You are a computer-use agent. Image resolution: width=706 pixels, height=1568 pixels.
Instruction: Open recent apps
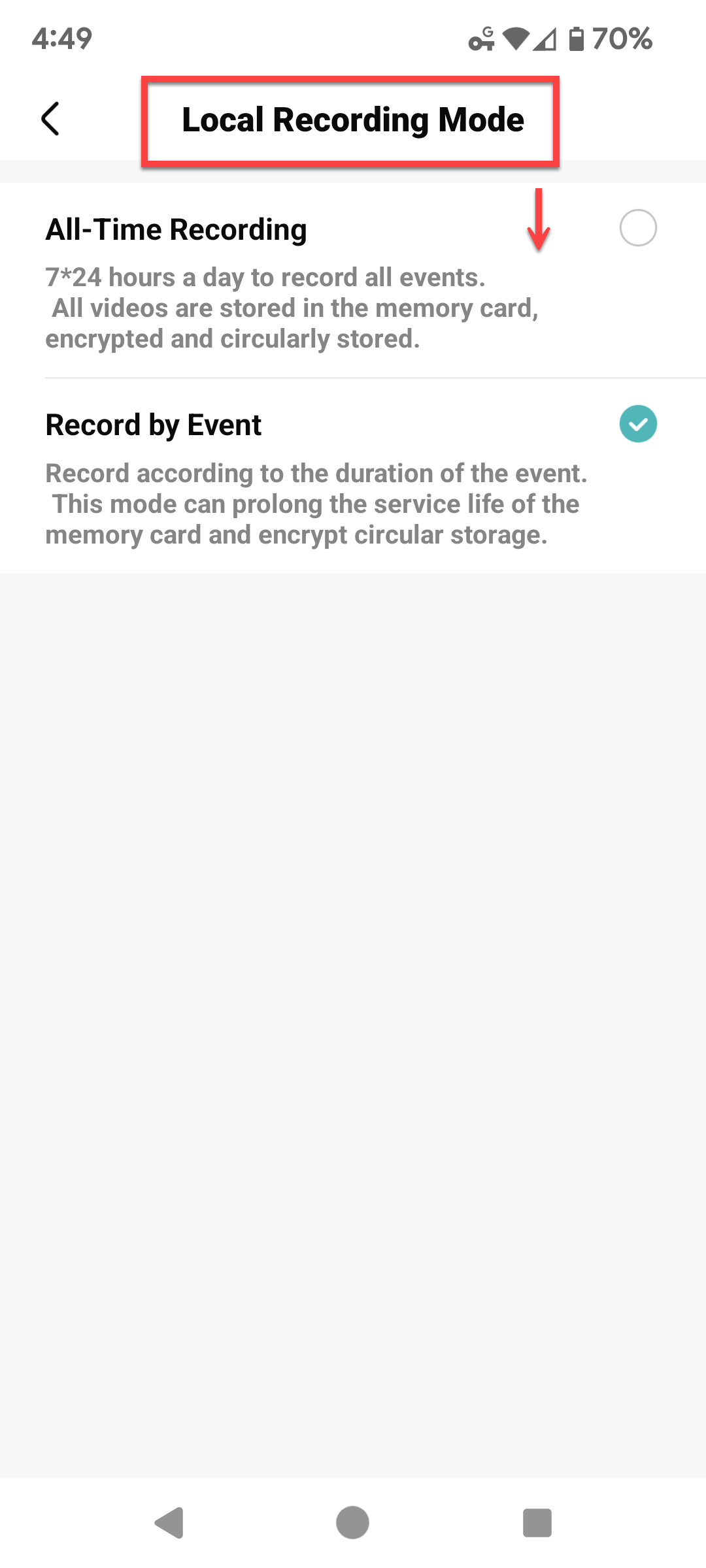[537, 1523]
